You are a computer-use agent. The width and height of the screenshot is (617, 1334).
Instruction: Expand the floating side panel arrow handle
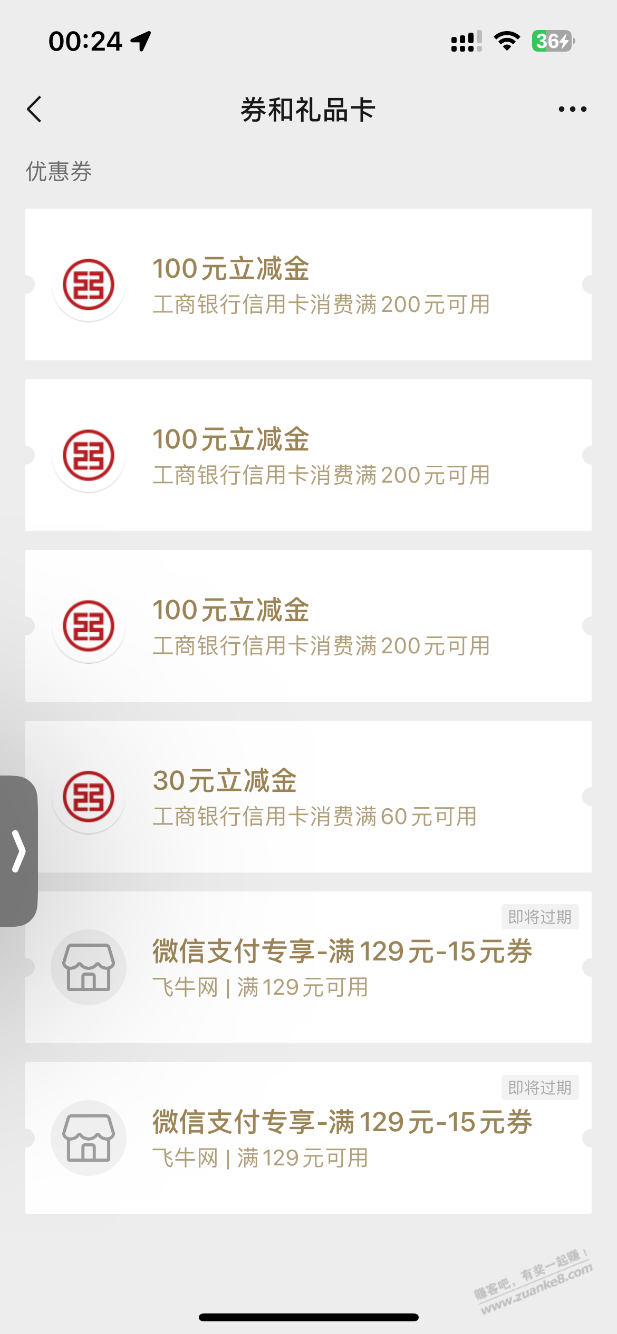tap(18, 851)
